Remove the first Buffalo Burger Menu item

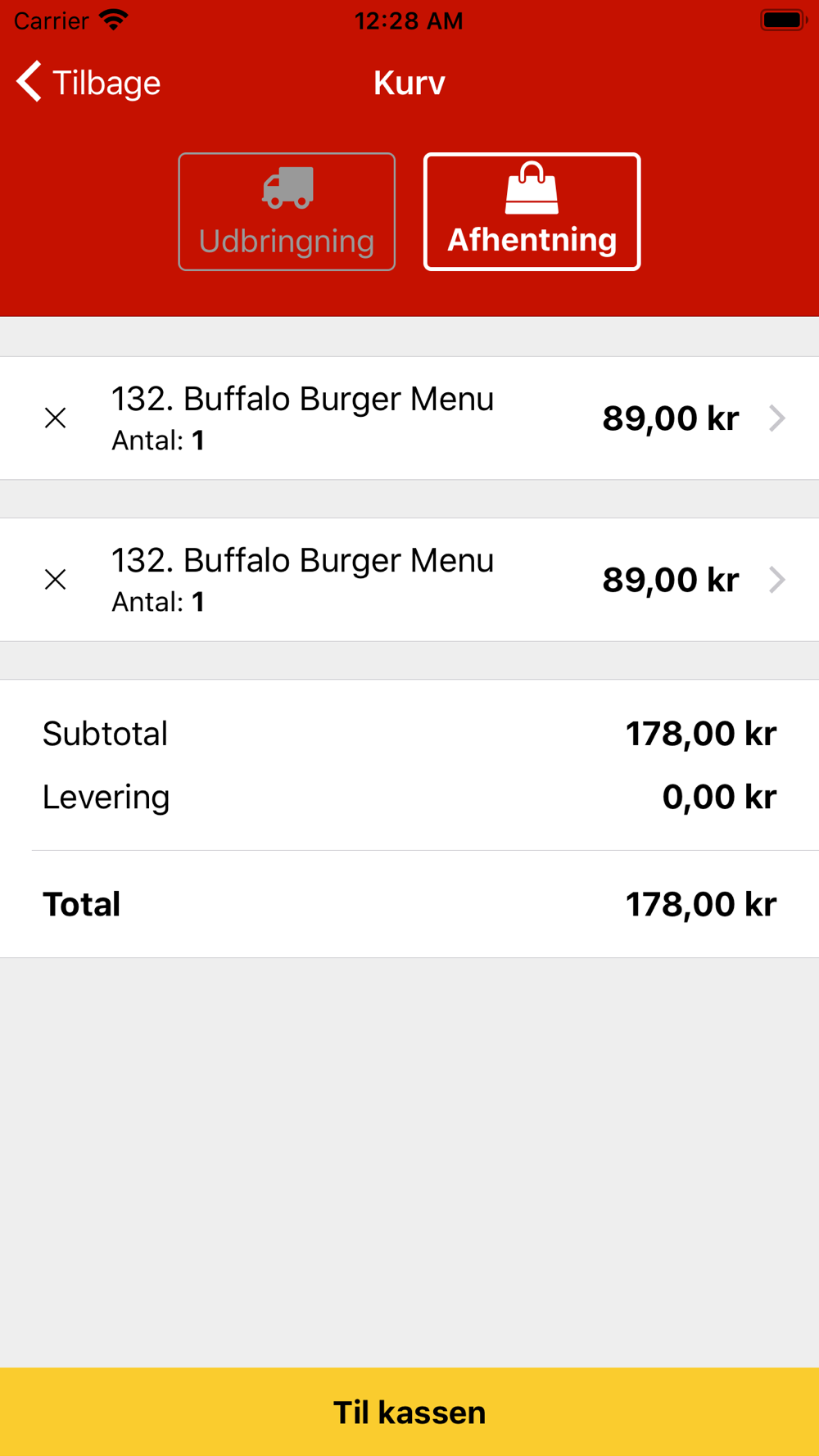tap(56, 418)
